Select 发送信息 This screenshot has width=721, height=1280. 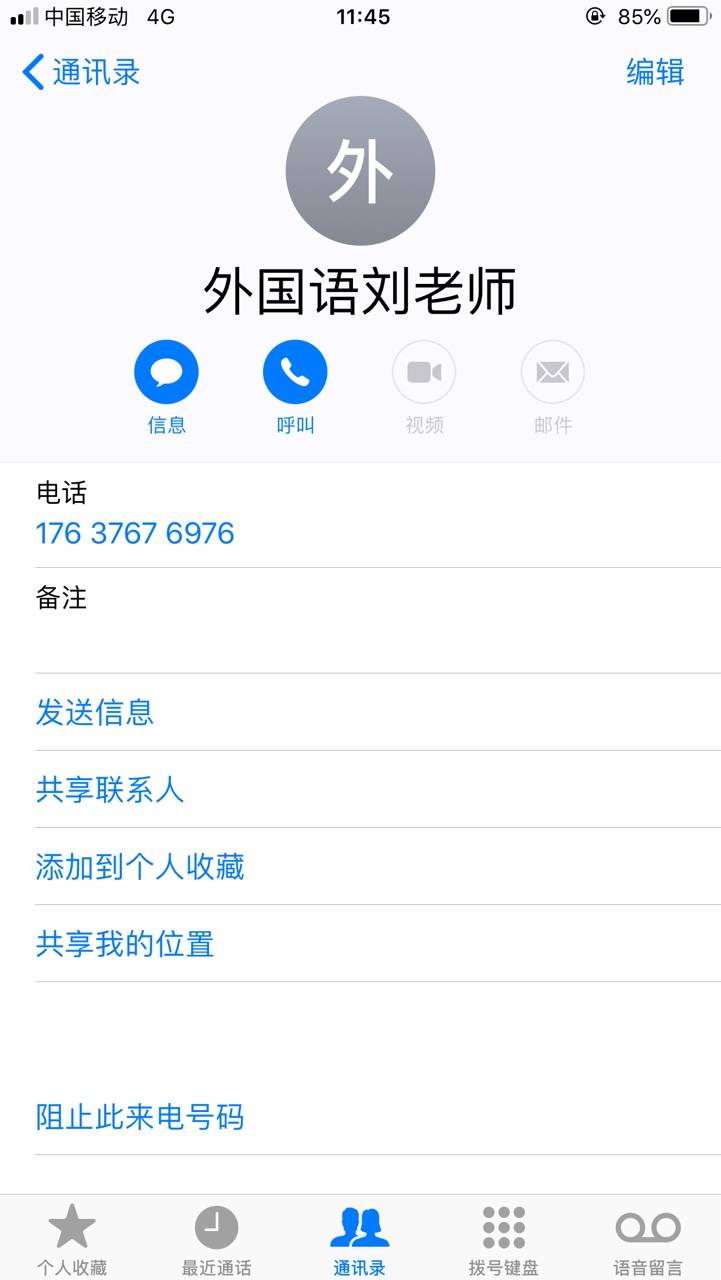pos(95,712)
